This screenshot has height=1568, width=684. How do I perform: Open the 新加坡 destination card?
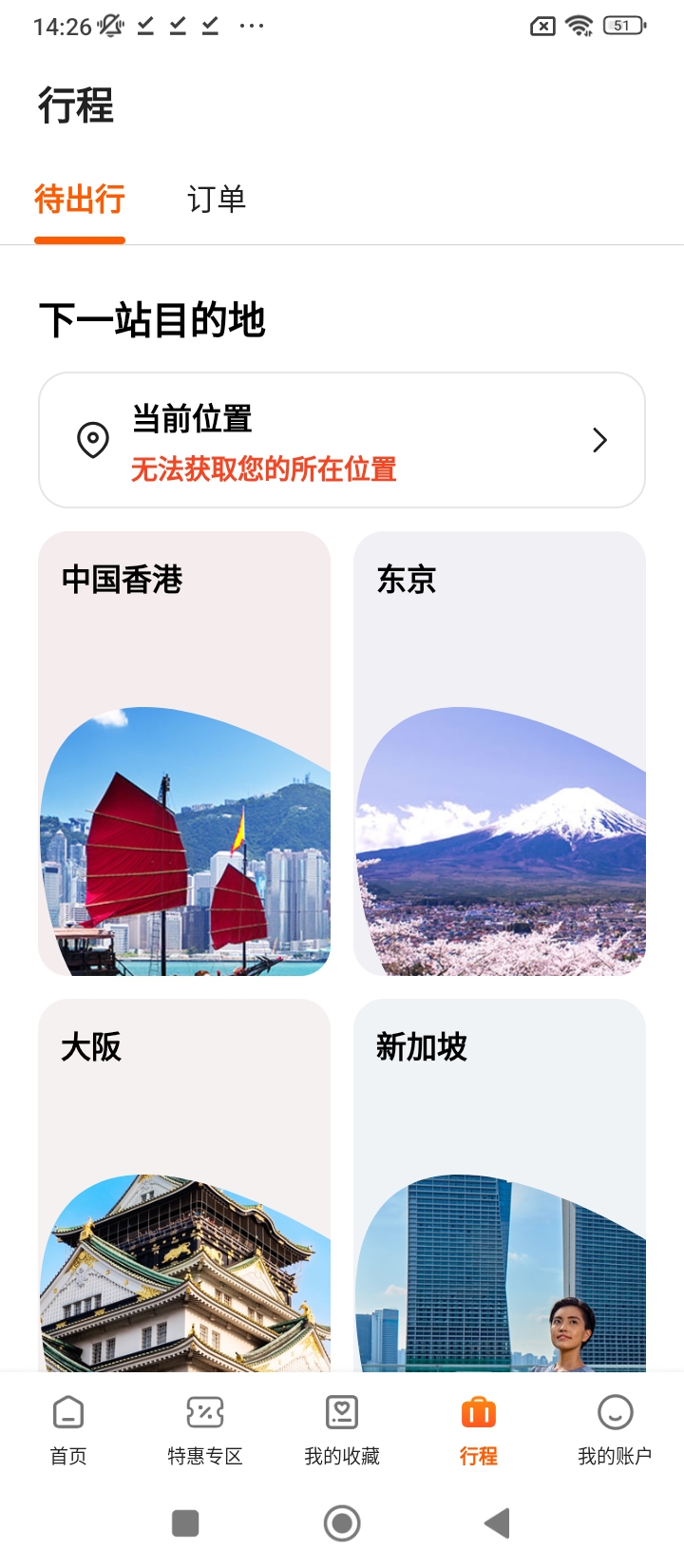click(x=500, y=1183)
